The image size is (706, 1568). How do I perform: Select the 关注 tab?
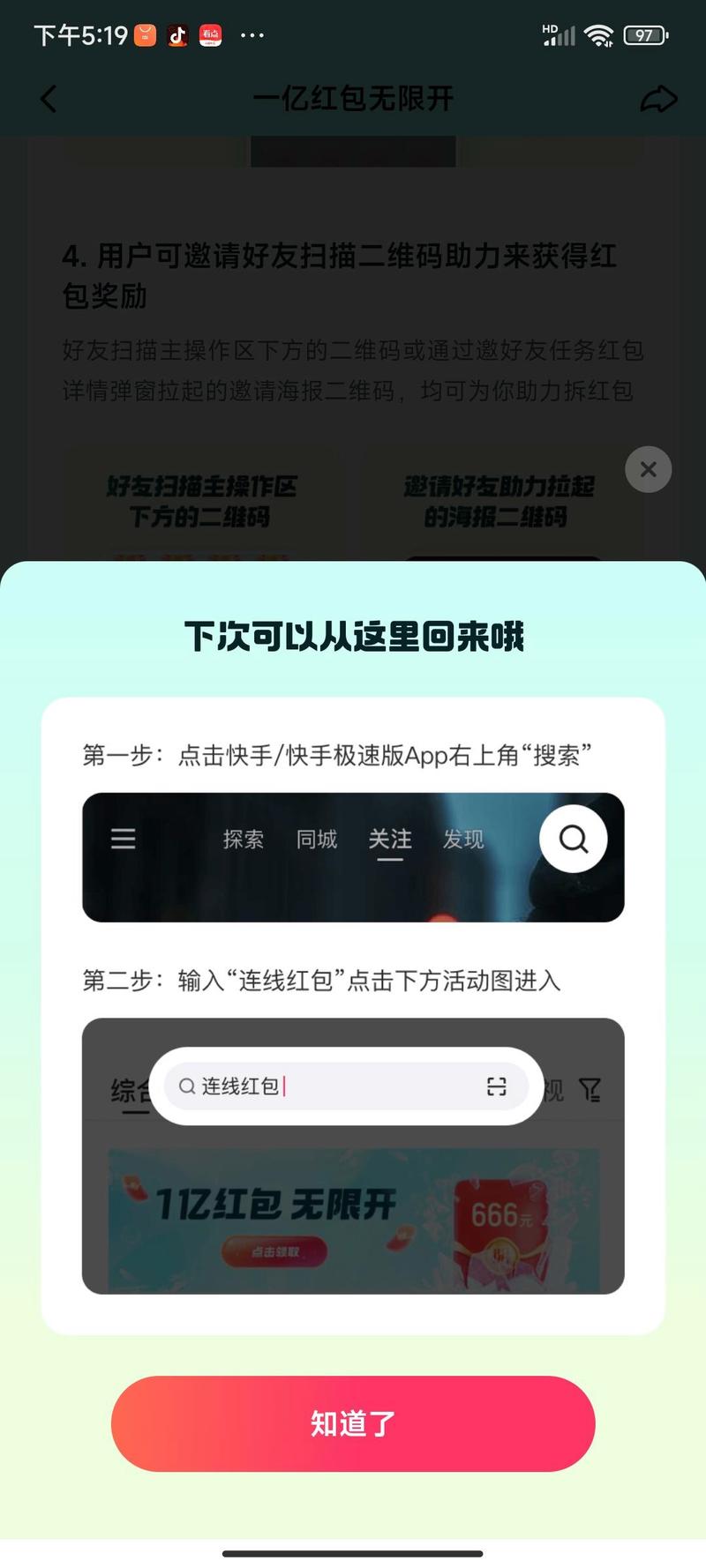coord(389,840)
